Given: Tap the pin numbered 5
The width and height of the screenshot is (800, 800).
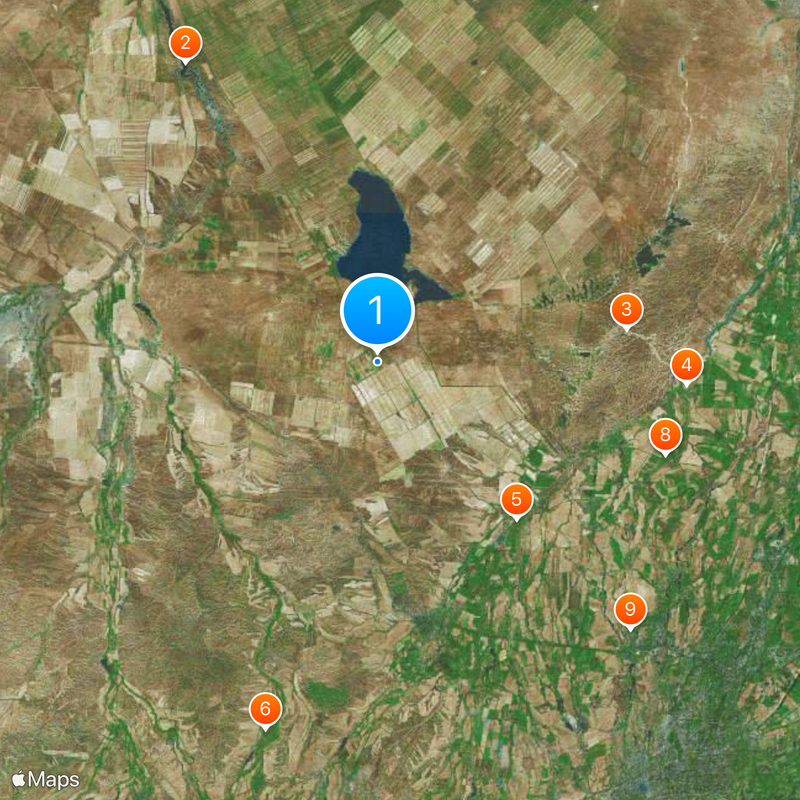Looking at the screenshot, I should (516, 500).
